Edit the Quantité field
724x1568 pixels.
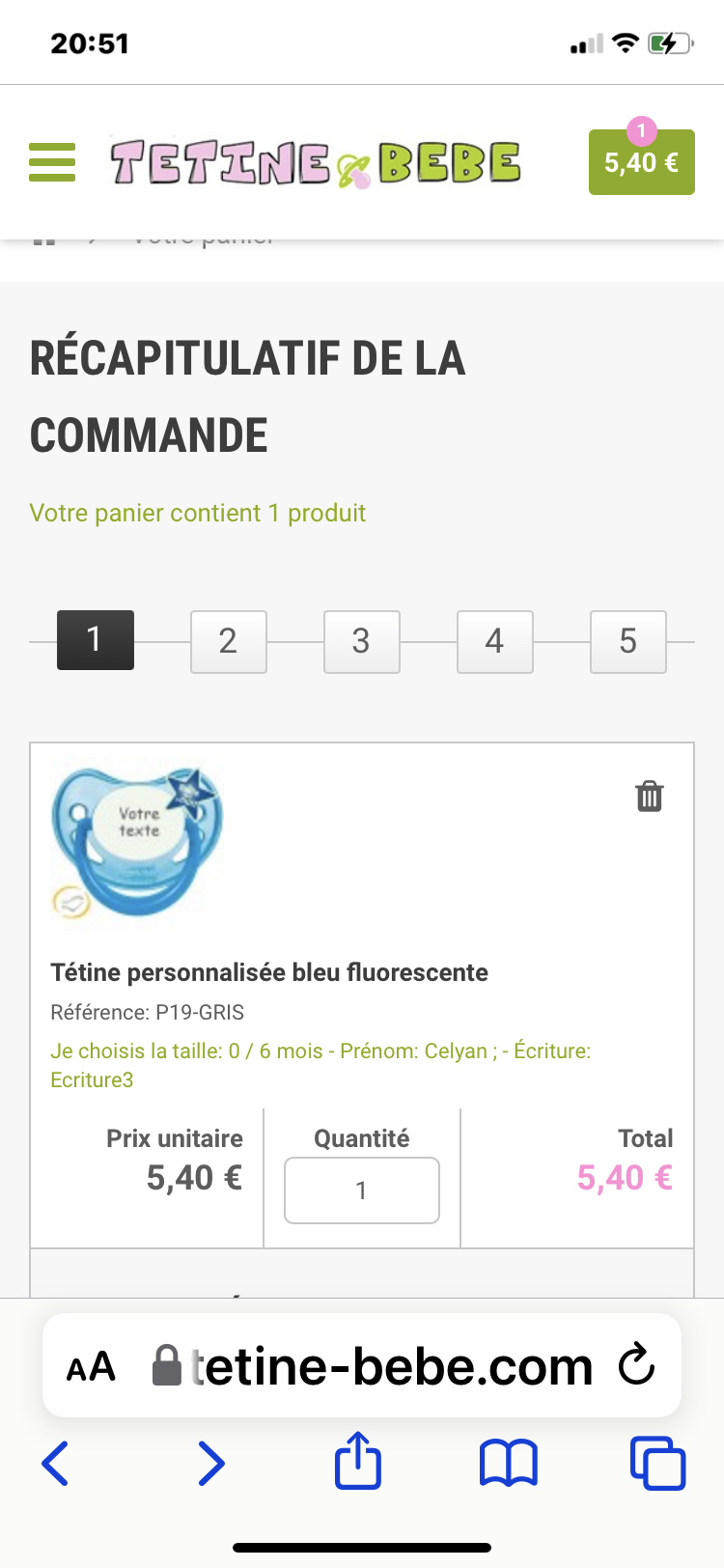click(x=361, y=1190)
